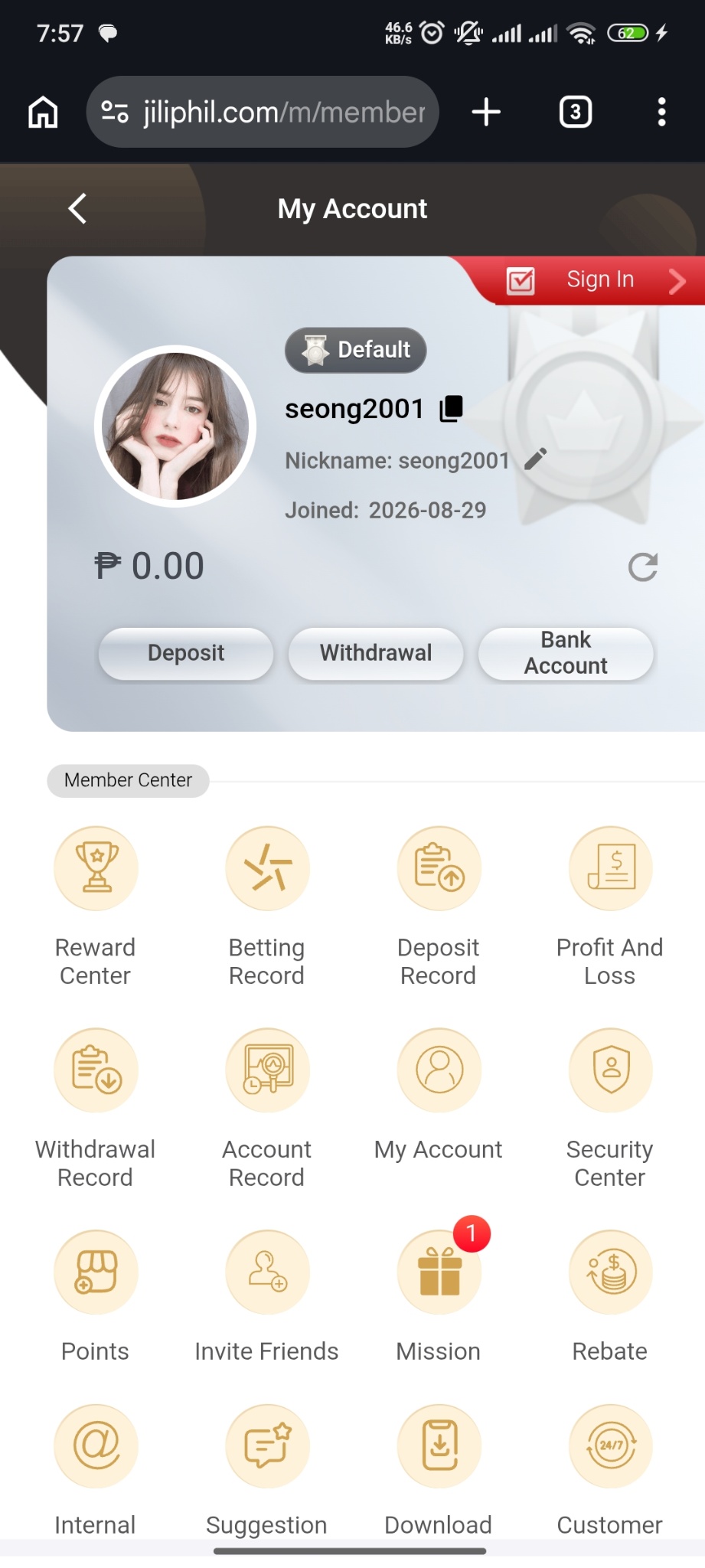705x1568 pixels.
Task: Edit nickname with the pencil icon
Action: (x=535, y=459)
